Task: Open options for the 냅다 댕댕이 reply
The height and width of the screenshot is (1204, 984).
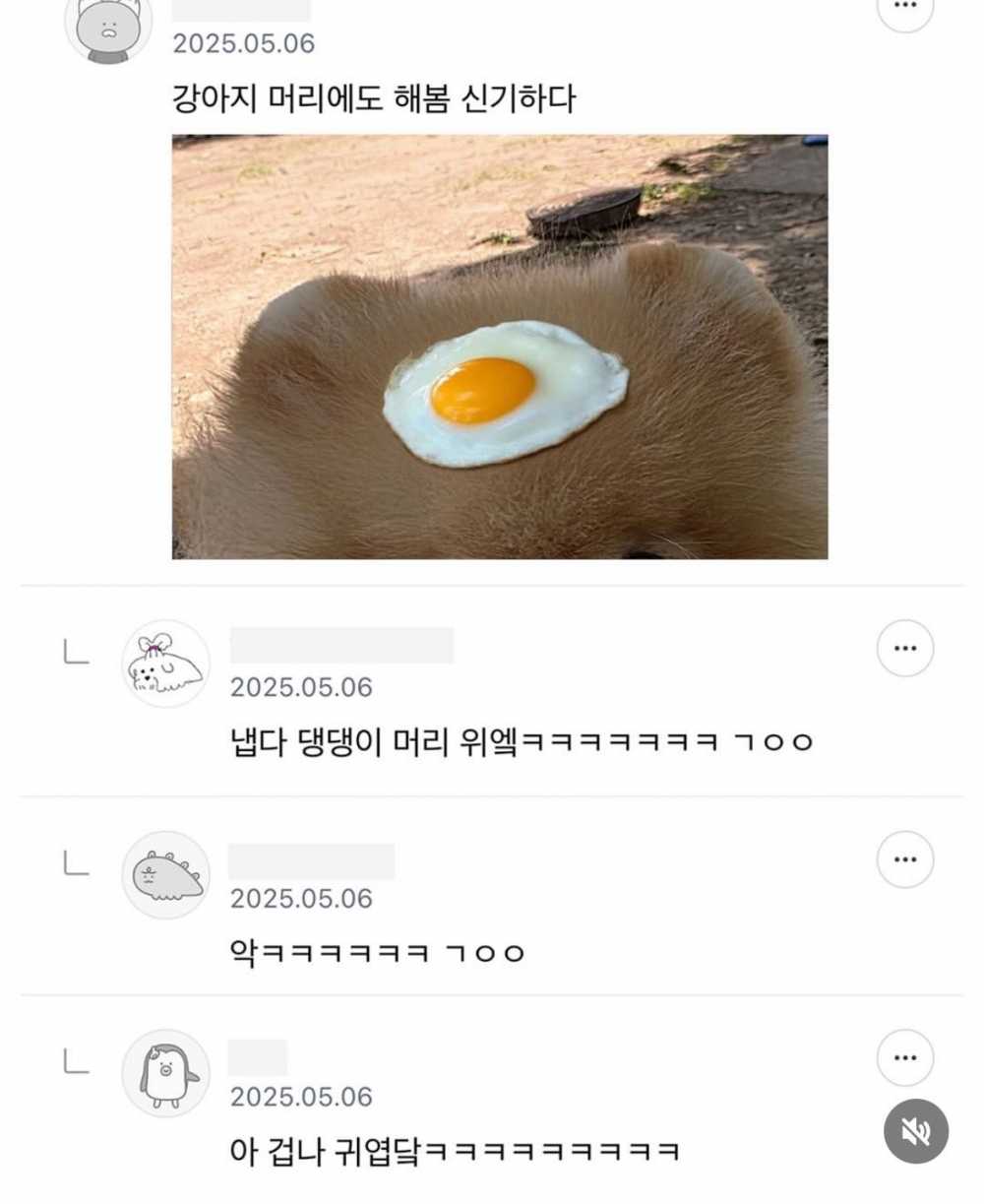Action: pos(904,649)
